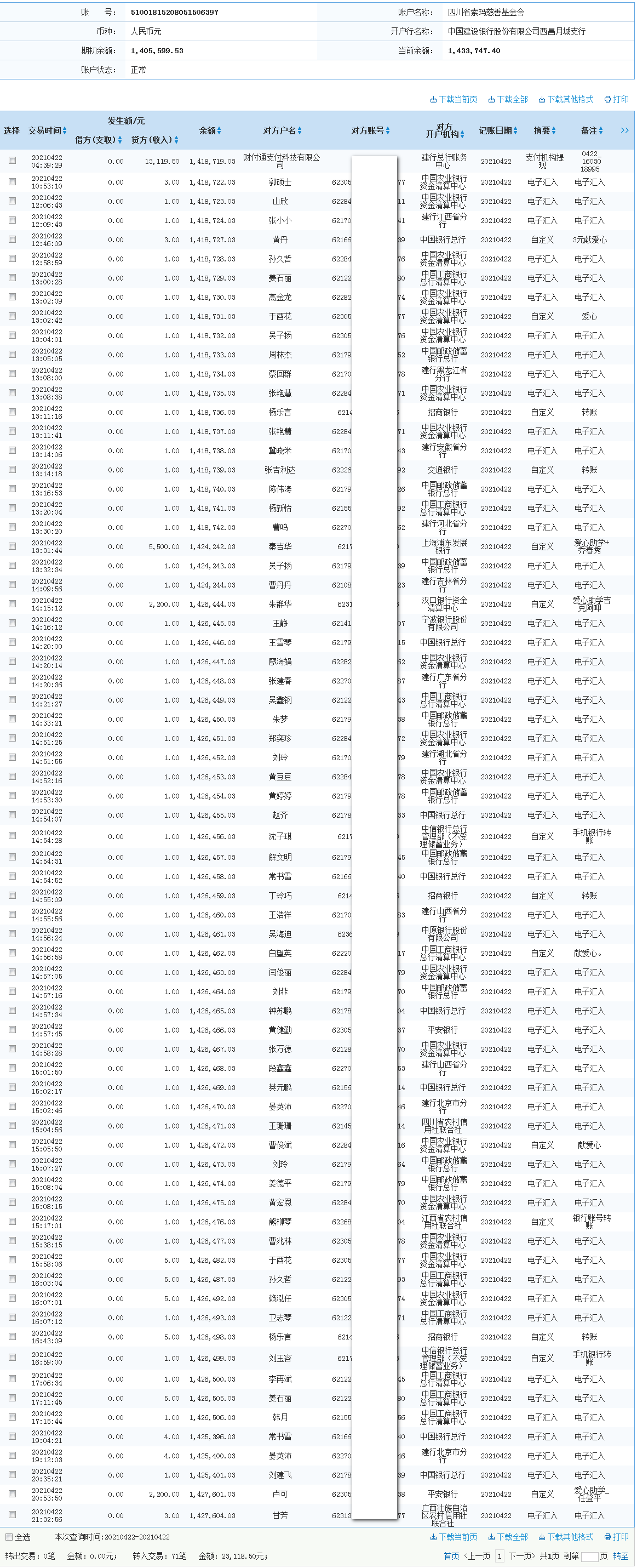Select the 卢可 transaction row
637x1568 pixels.
[x=12, y=1494]
